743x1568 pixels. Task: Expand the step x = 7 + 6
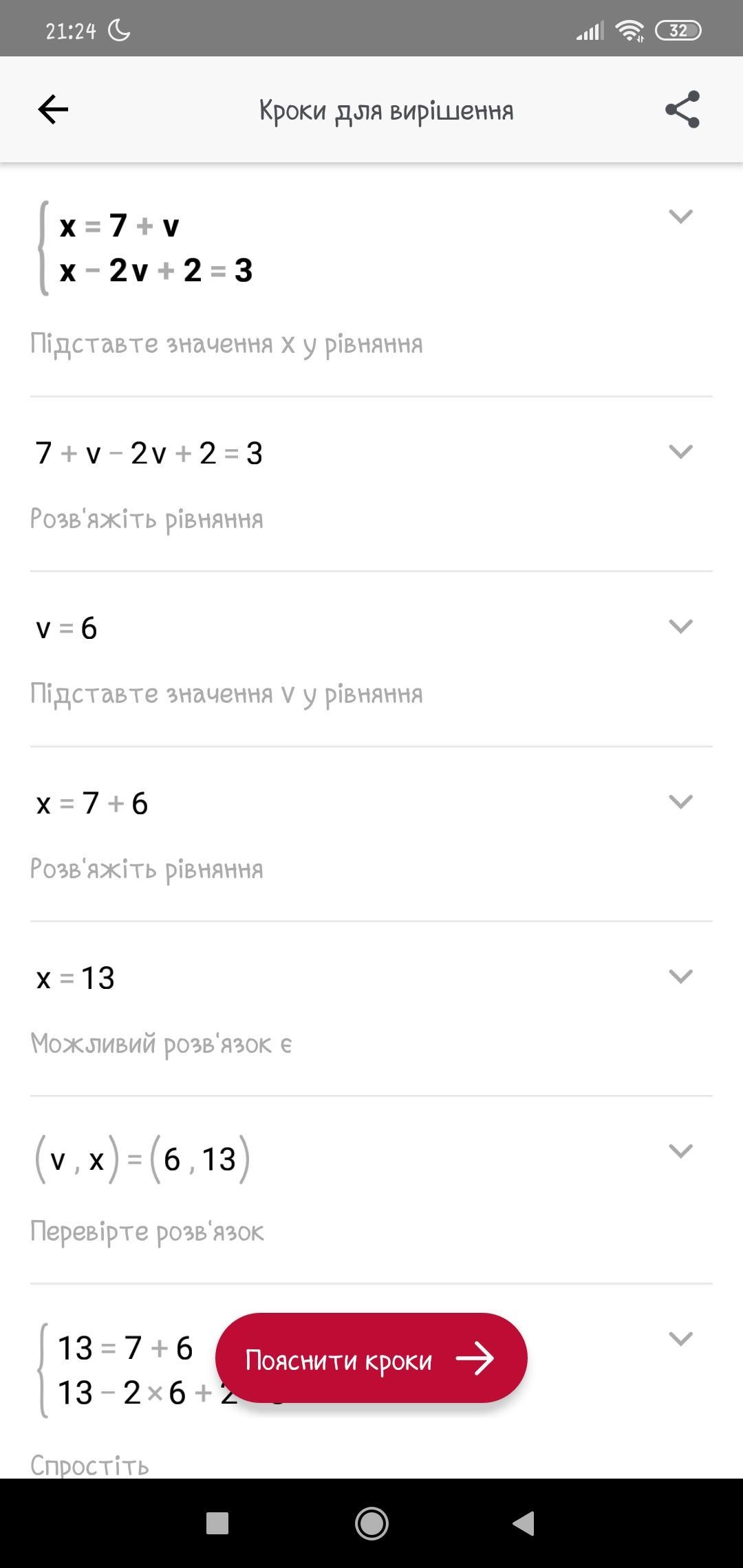pyautogui.click(x=680, y=802)
